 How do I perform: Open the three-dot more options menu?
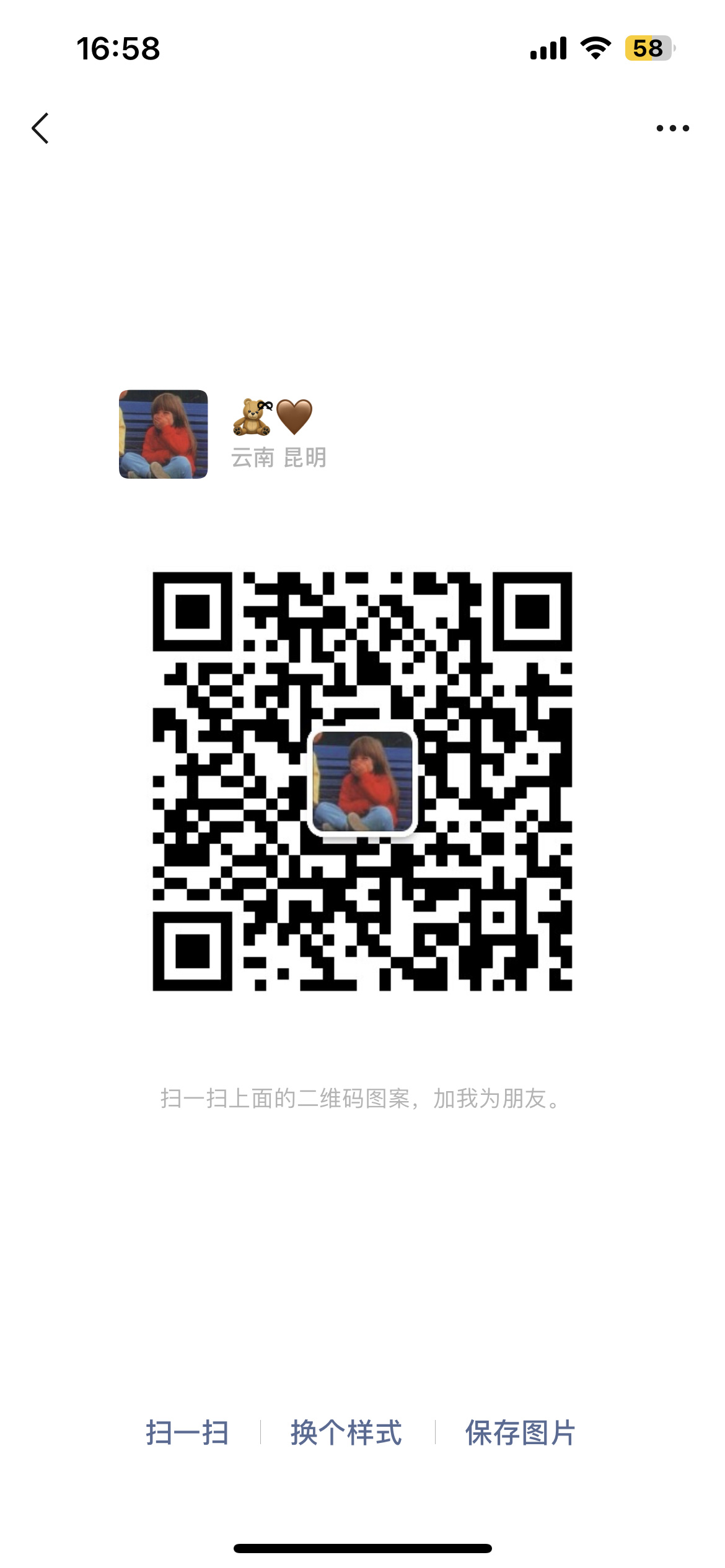pyautogui.click(x=672, y=128)
